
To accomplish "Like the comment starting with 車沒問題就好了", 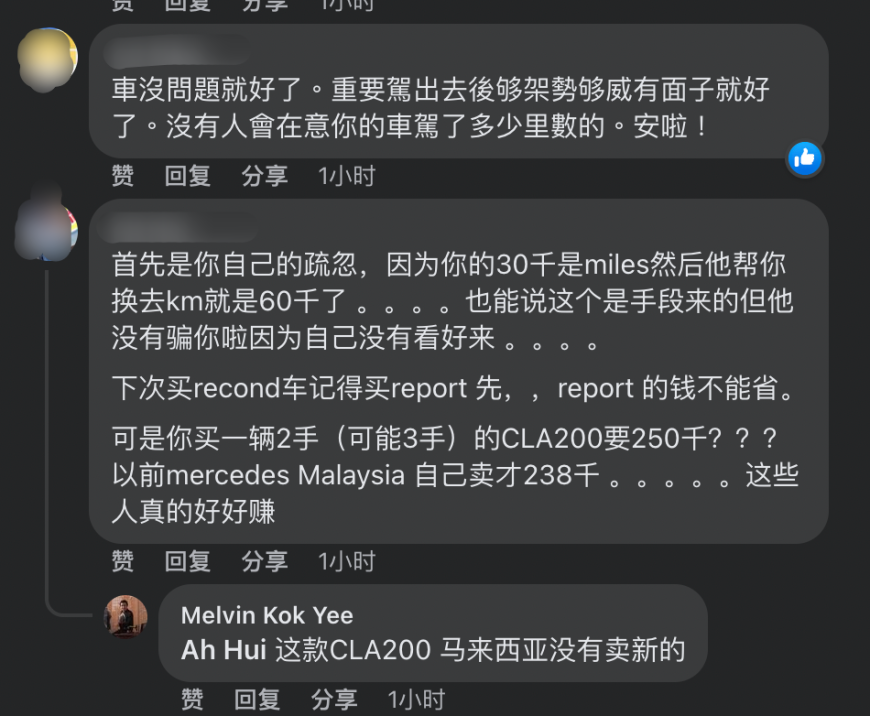I will (x=122, y=176).
